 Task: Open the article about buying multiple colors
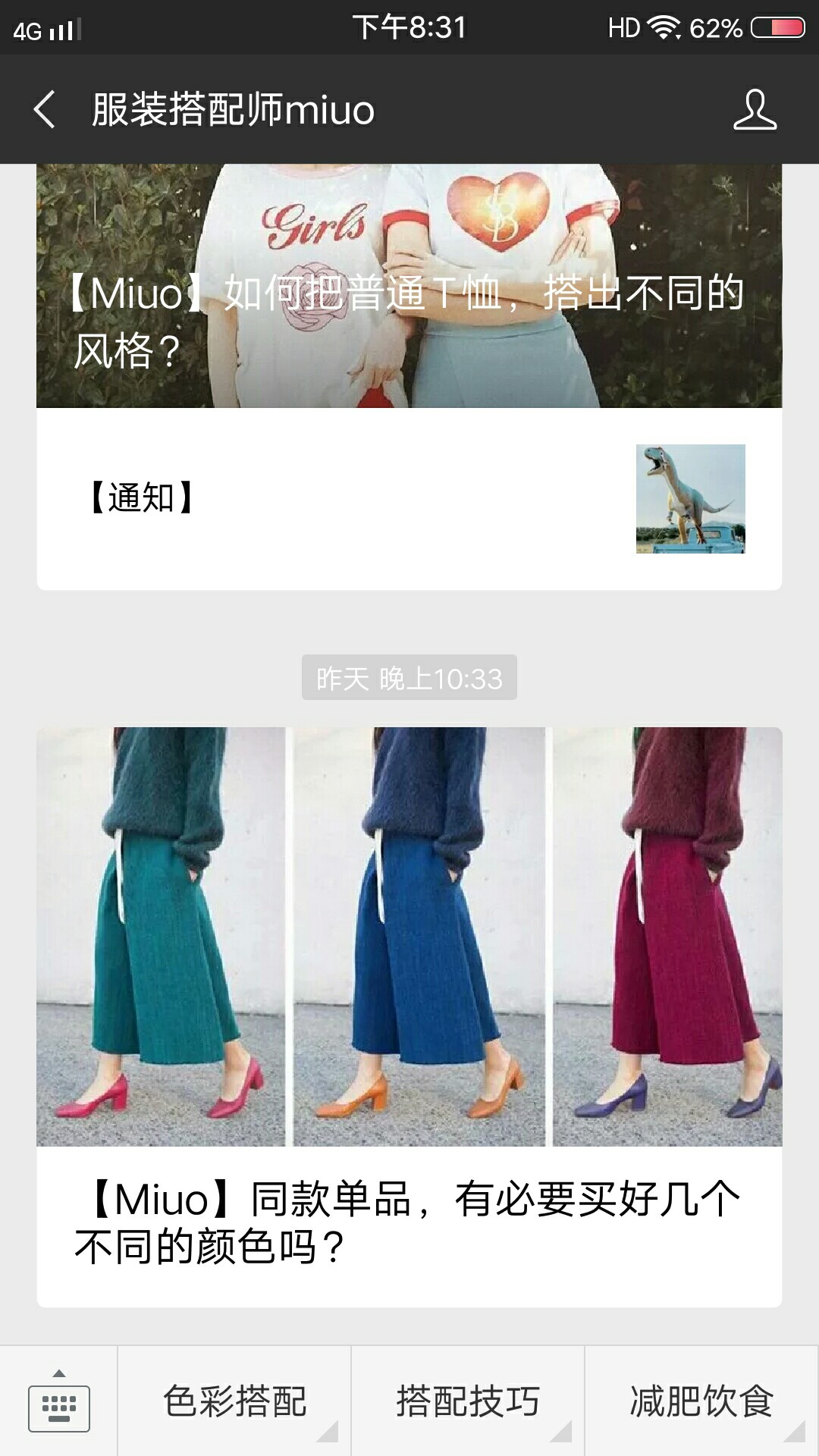click(x=409, y=1017)
